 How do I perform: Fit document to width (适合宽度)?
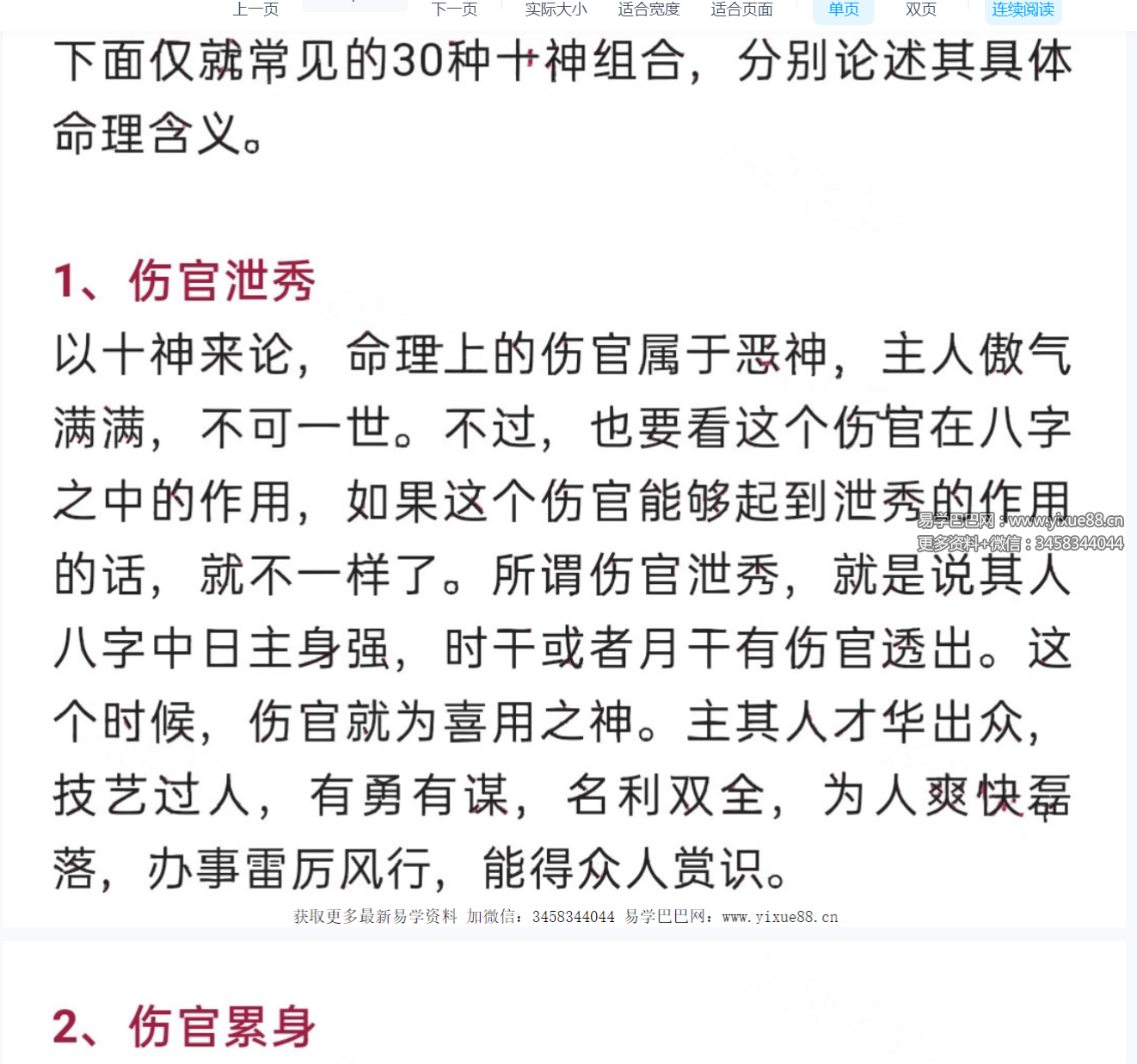pos(648,9)
